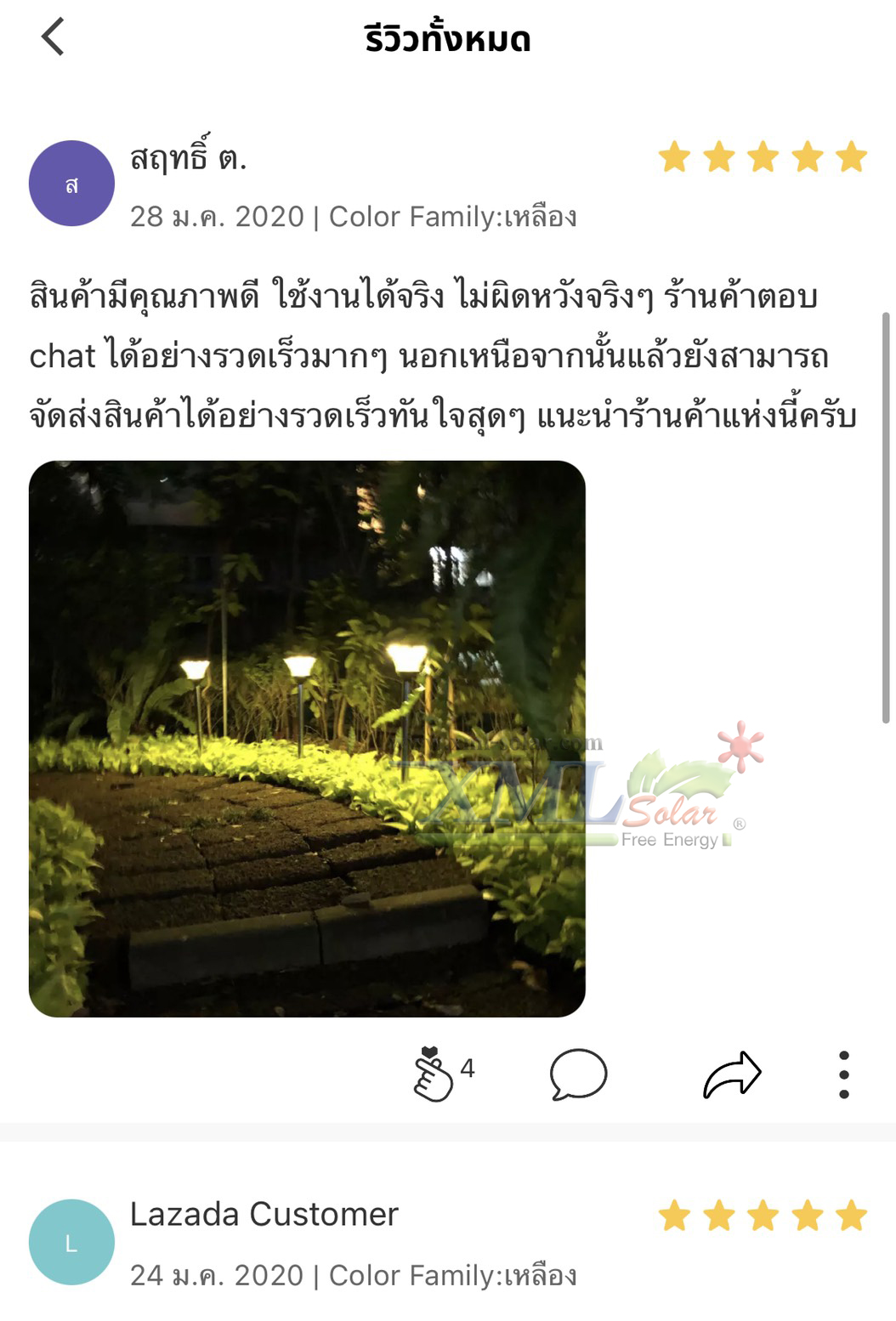Viewport: 896px width, 1321px height.
Task: Share the review by สฤทธิ์ ต.
Action: click(732, 1074)
